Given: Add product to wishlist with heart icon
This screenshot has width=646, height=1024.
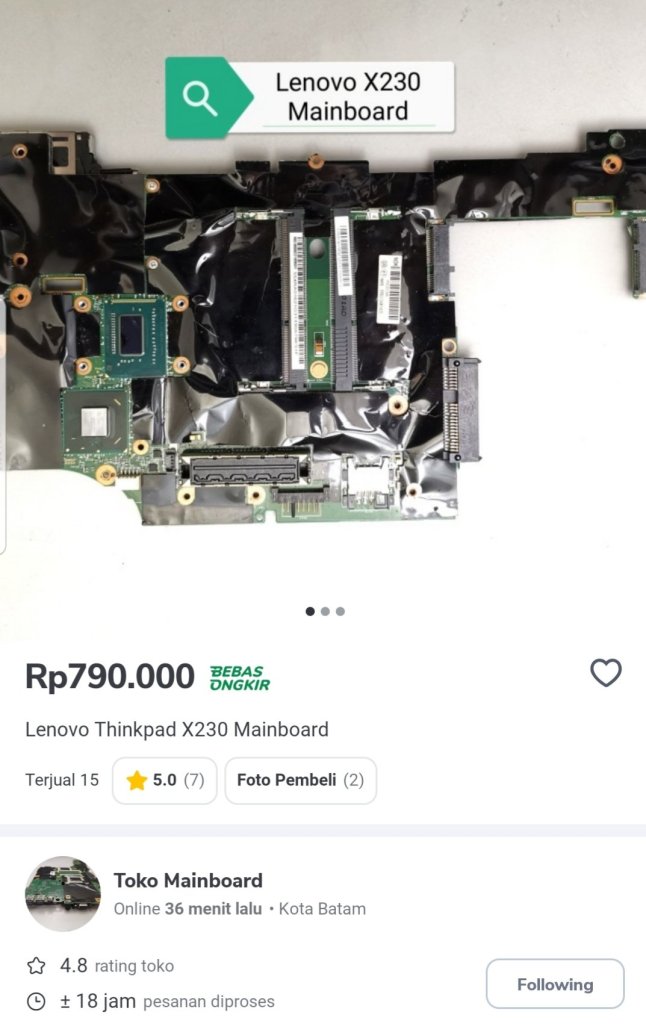Looking at the screenshot, I should pyautogui.click(x=605, y=673).
